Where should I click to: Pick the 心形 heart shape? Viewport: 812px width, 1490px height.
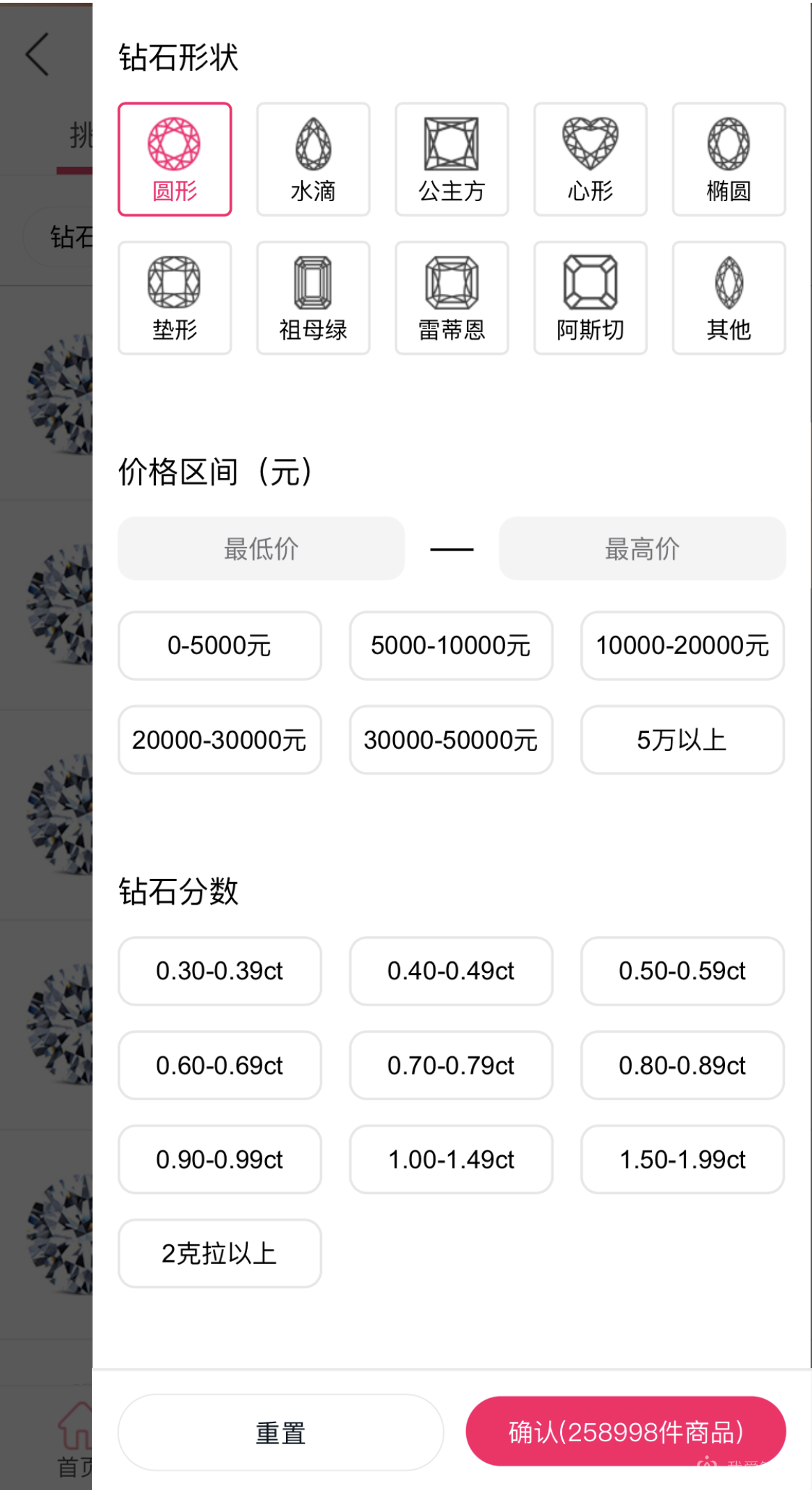click(590, 159)
